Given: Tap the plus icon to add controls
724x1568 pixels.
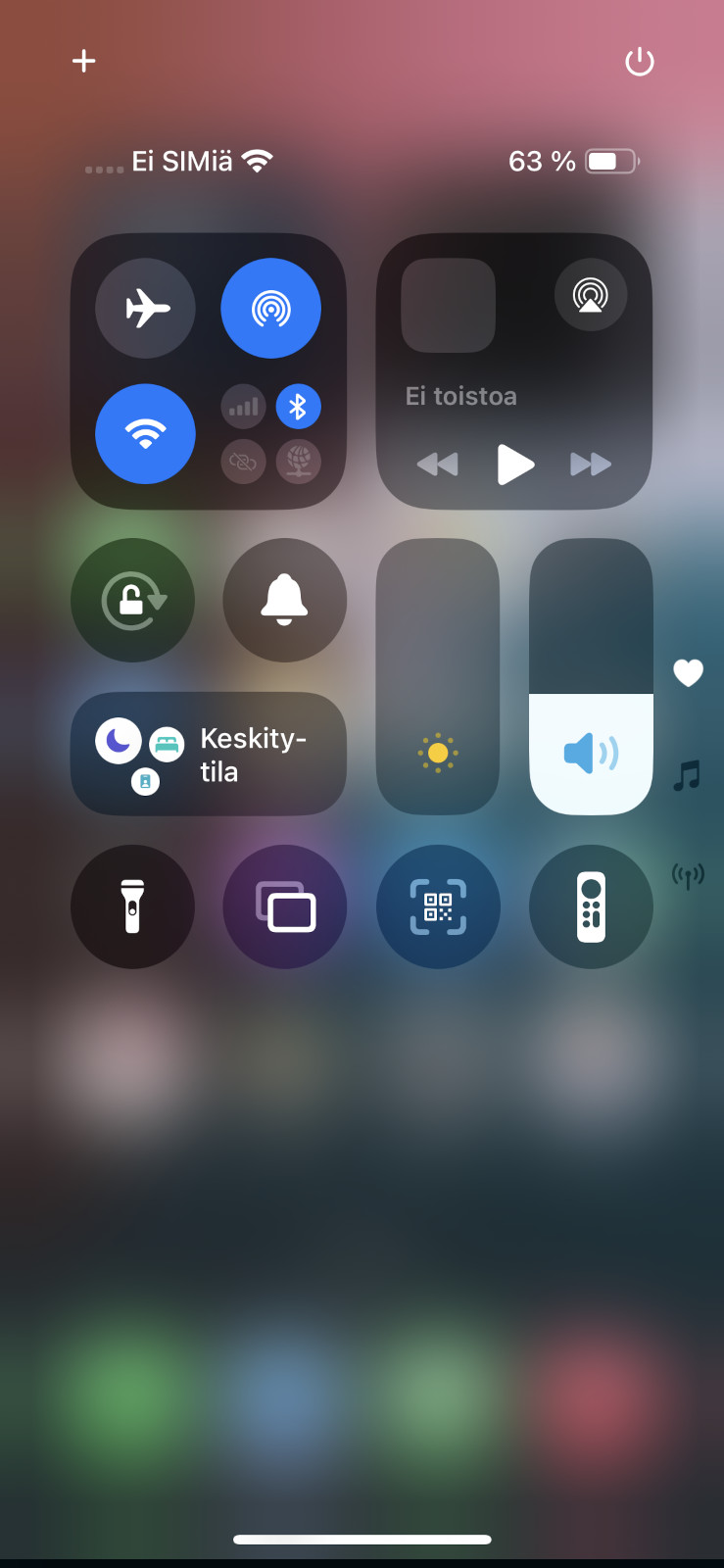Looking at the screenshot, I should (x=84, y=61).
